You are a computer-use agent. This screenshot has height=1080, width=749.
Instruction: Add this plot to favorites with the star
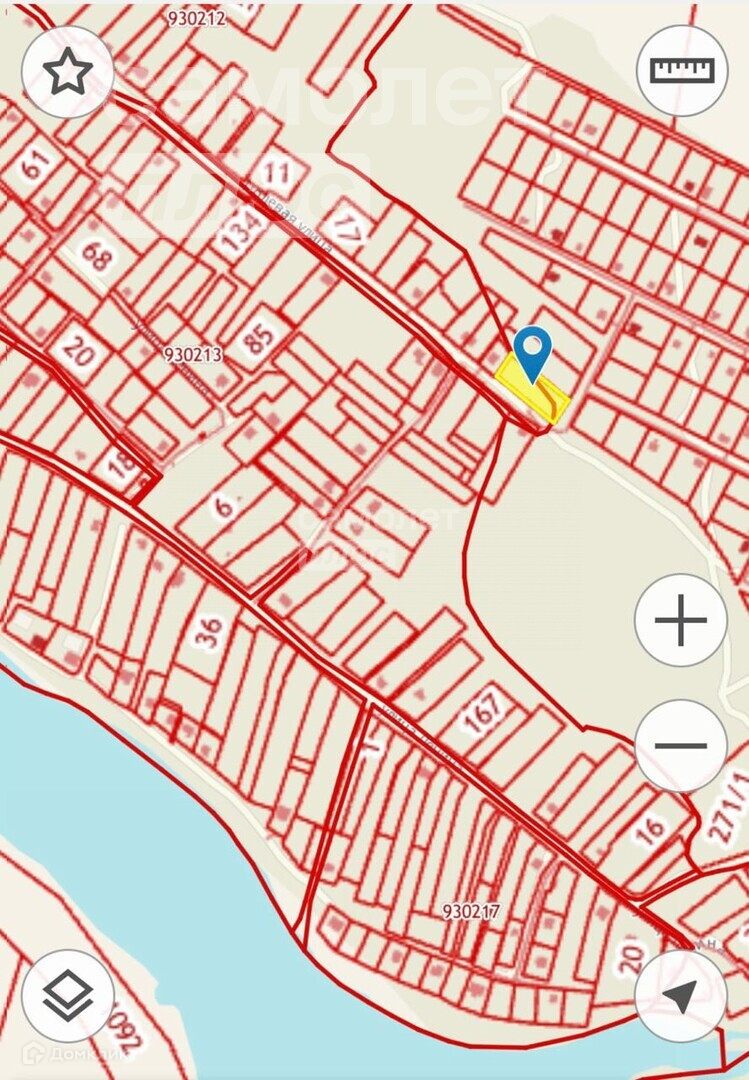point(68,72)
